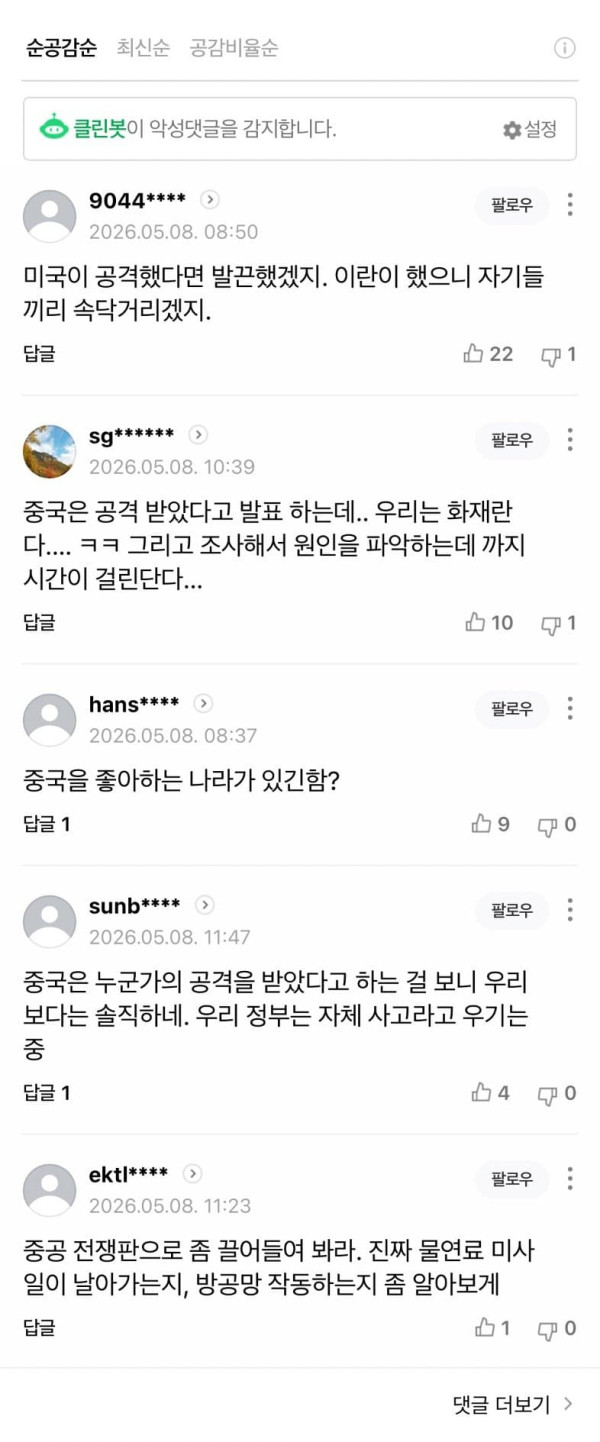
Task: Like the comment by 9044****
Action: (x=488, y=354)
